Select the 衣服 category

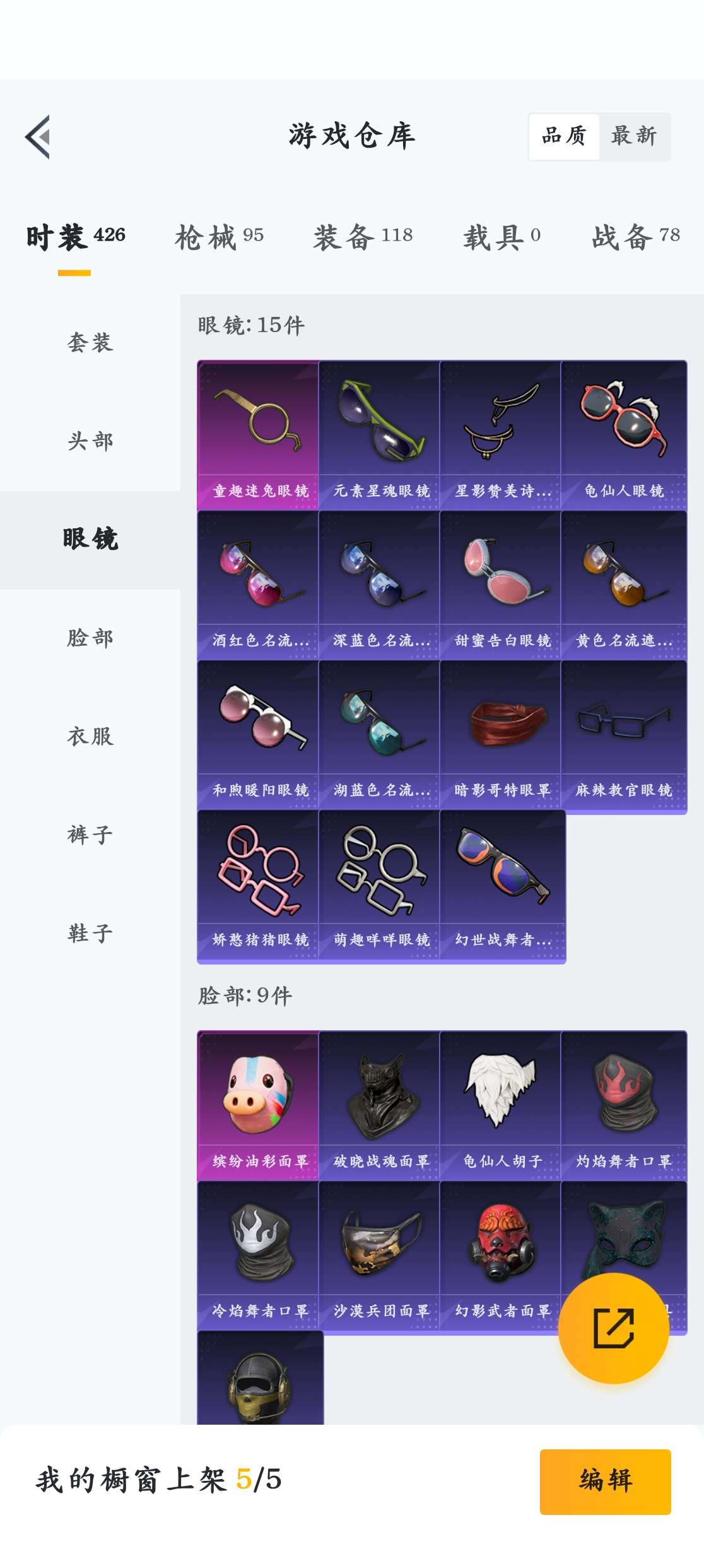[x=90, y=736]
